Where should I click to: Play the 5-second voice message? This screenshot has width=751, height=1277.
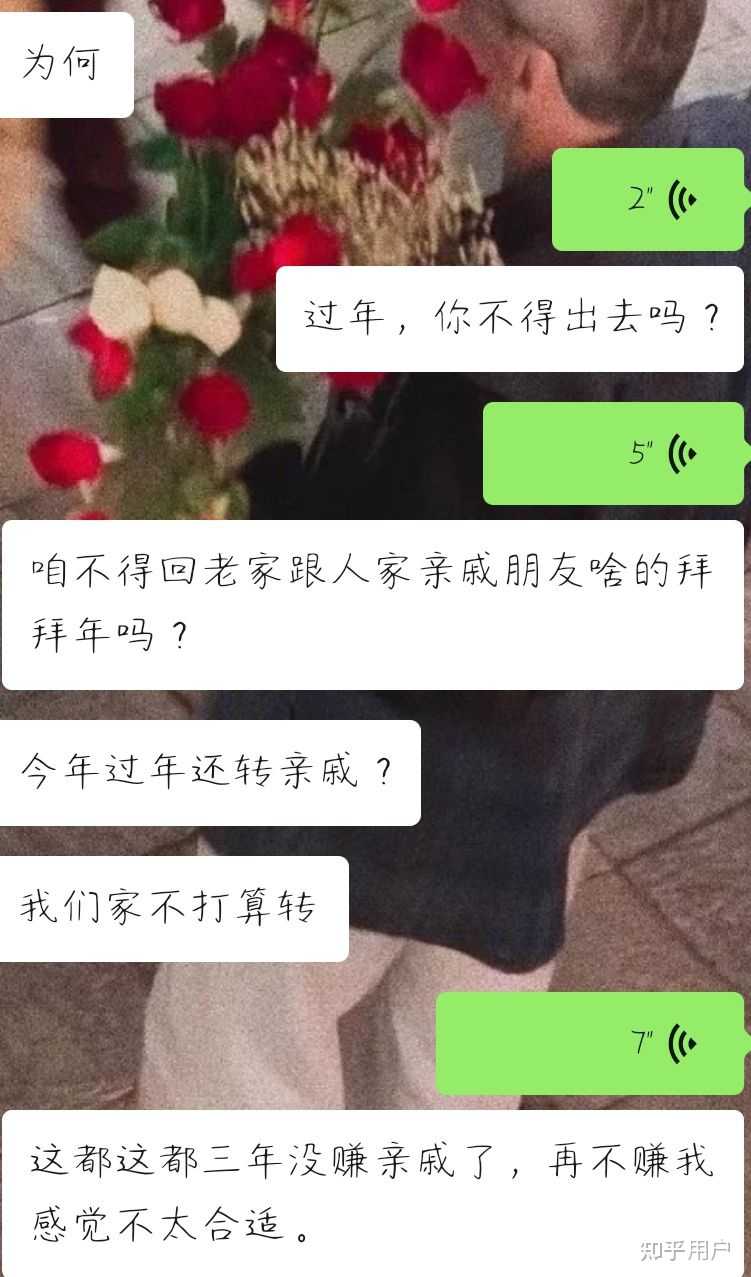pyautogui.click(x=614, y=453)
